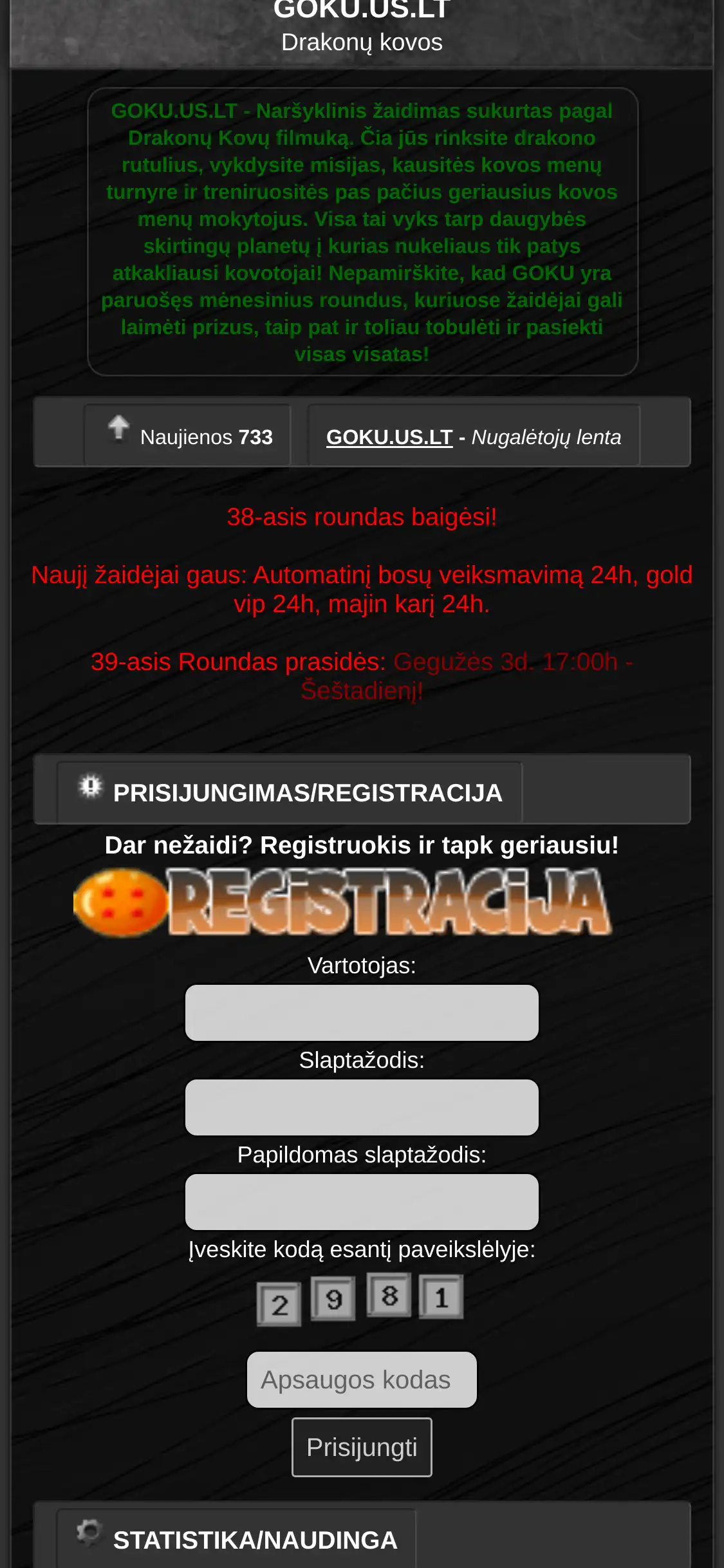Log in with the Prisijungti button

(x=362, y=1447)
